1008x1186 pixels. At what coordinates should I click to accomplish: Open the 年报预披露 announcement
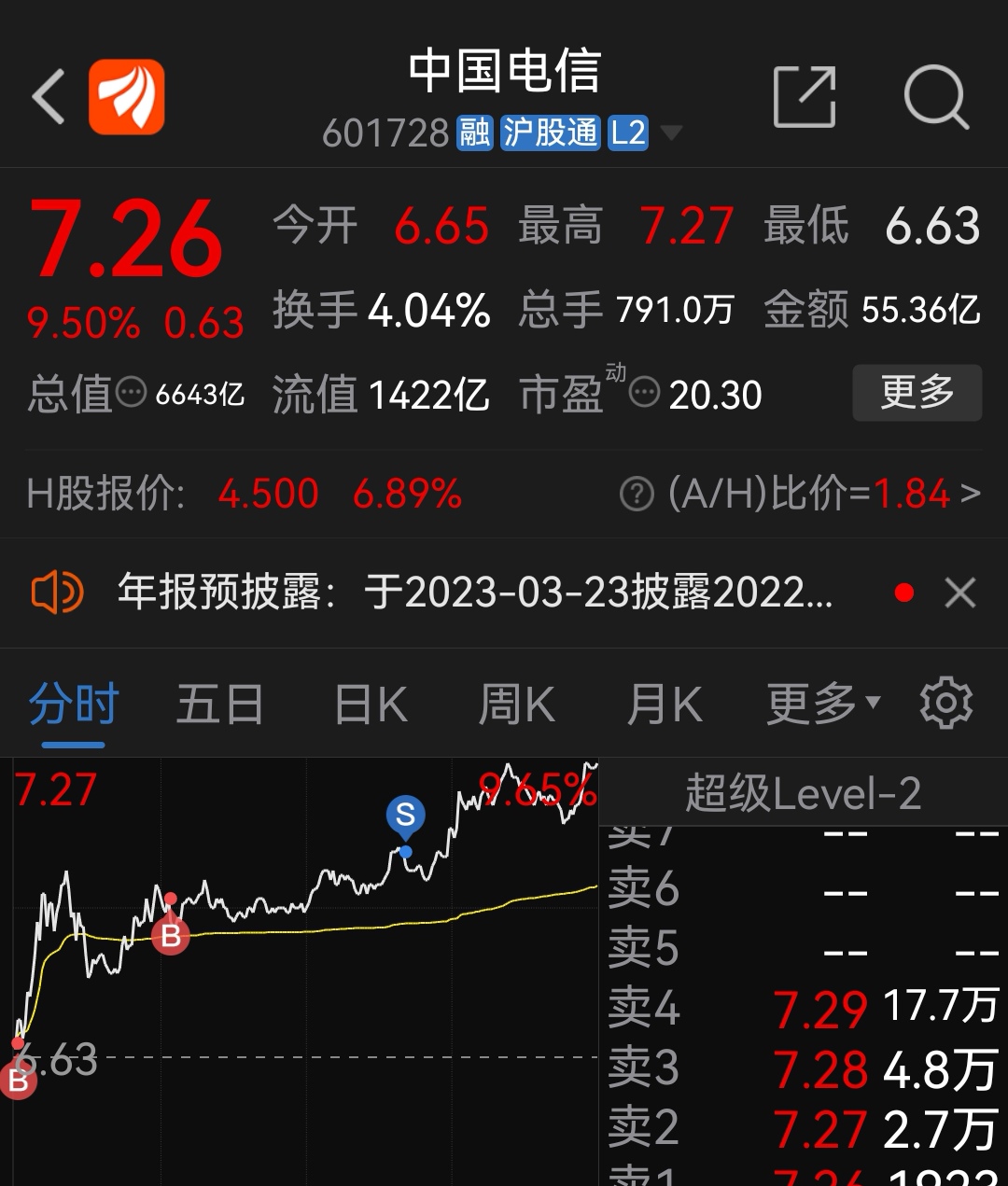(474, 593)
